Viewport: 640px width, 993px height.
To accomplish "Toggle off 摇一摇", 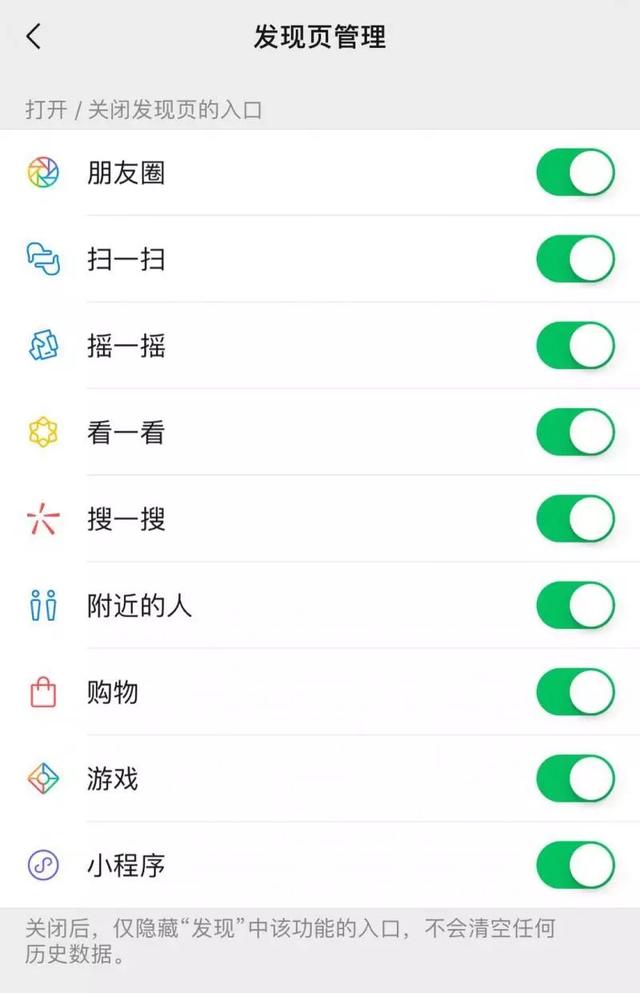I will (575, 346).
